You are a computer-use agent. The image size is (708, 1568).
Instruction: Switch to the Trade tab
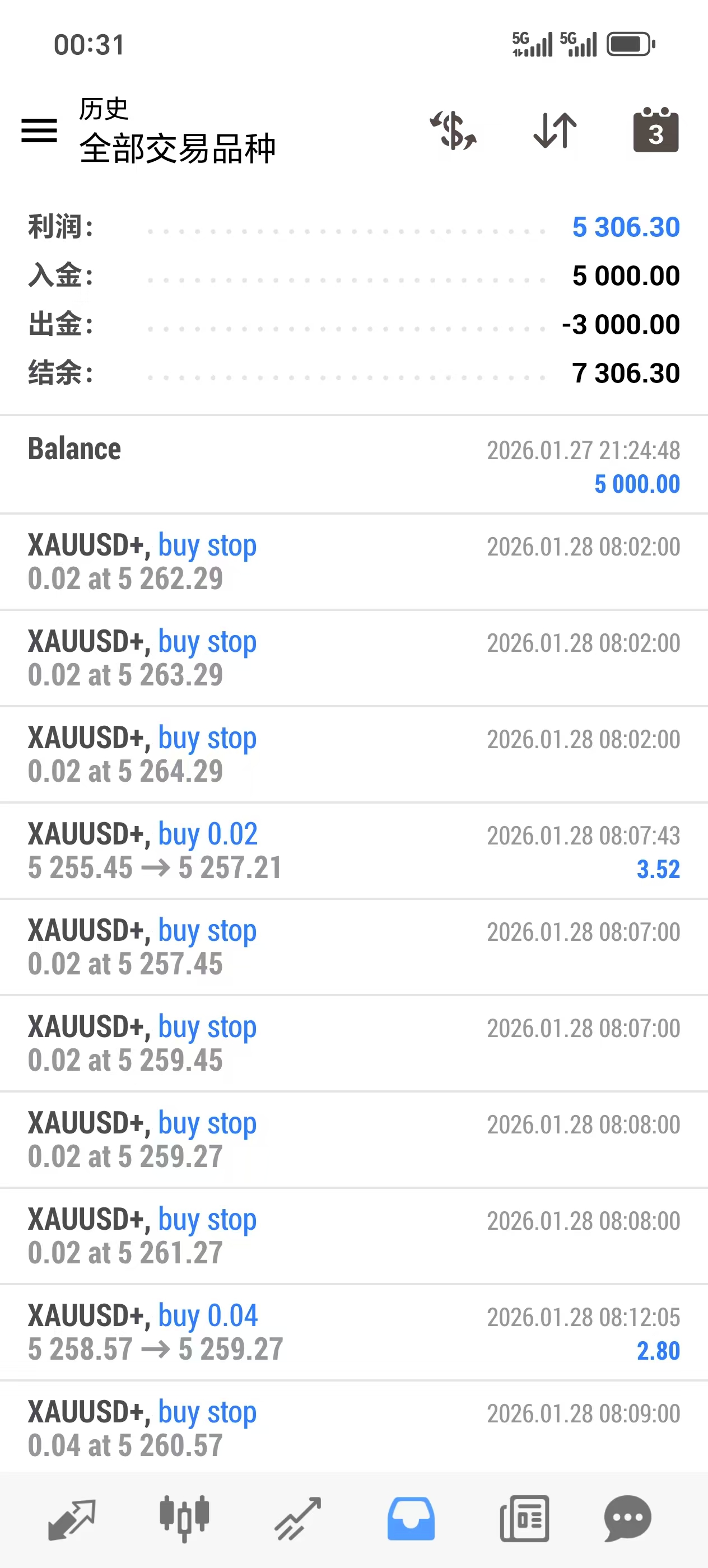pyautogui.click(x=297, y=1519)
